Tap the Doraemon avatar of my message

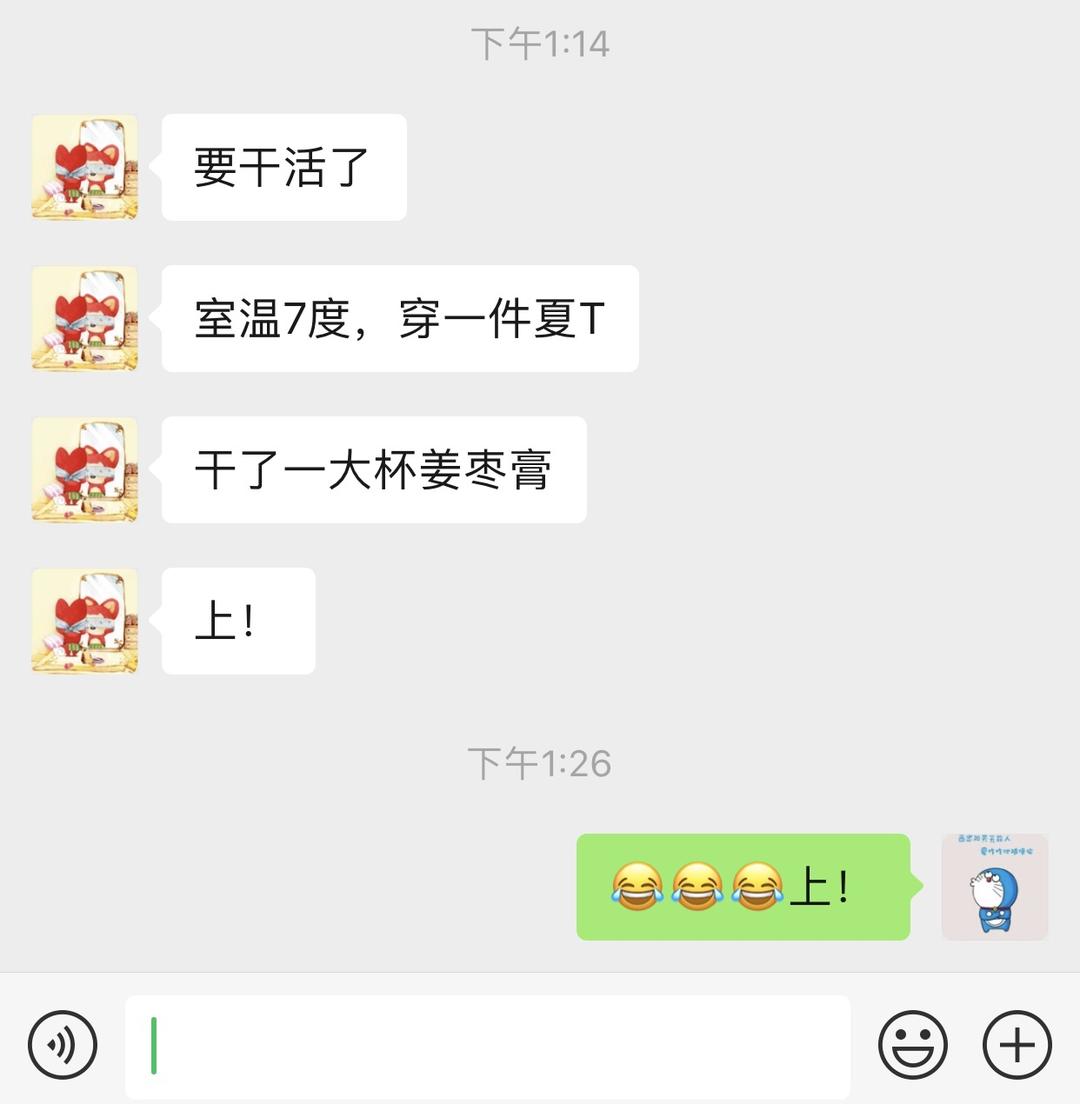click(x=994, y=887)
